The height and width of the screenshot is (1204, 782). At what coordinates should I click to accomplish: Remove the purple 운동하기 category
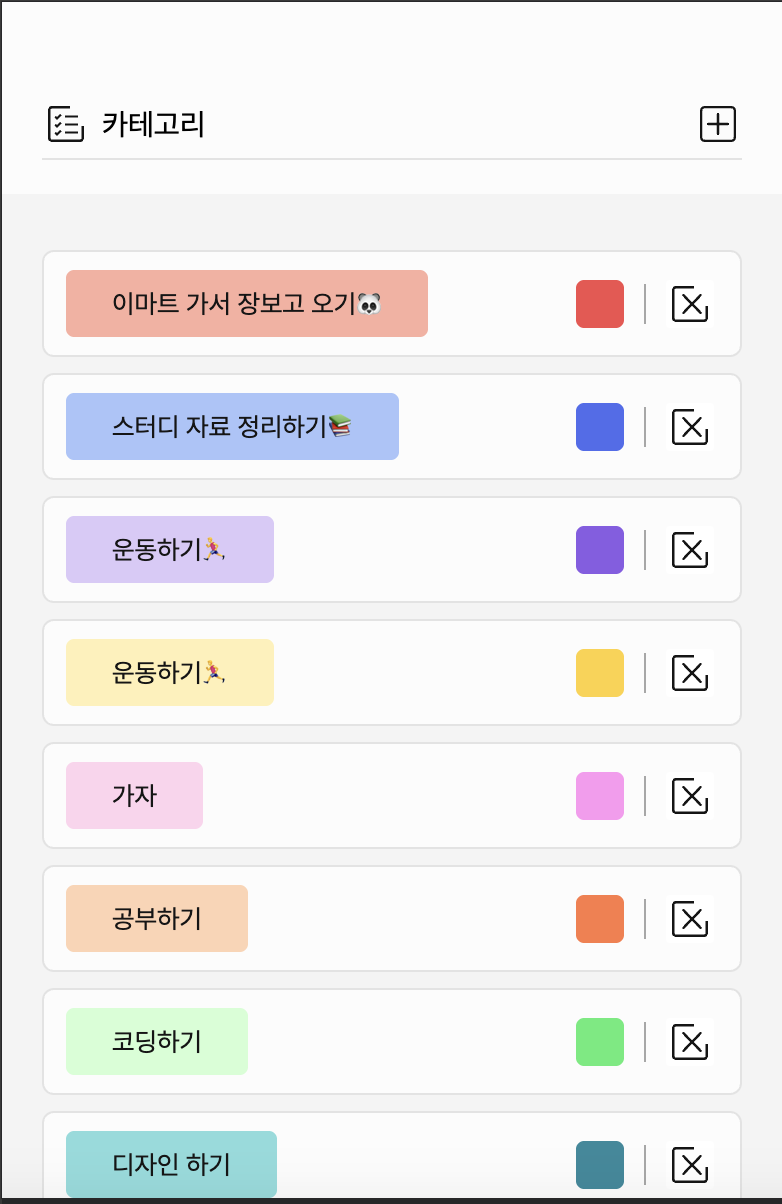[x=689, y=550]
